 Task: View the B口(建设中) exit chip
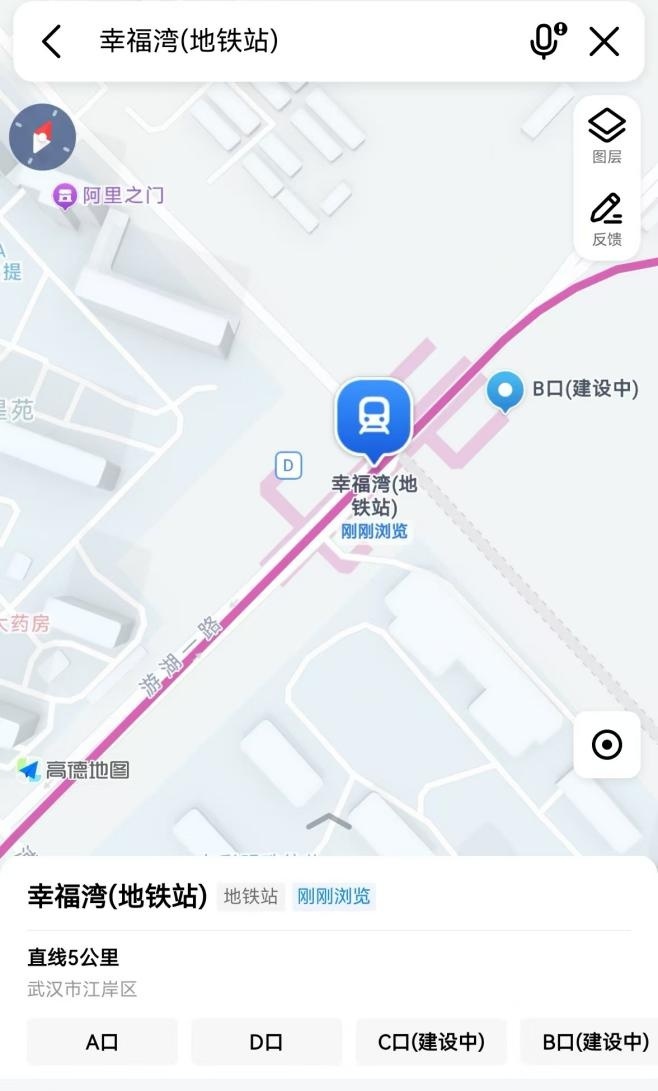[592, 1042]
